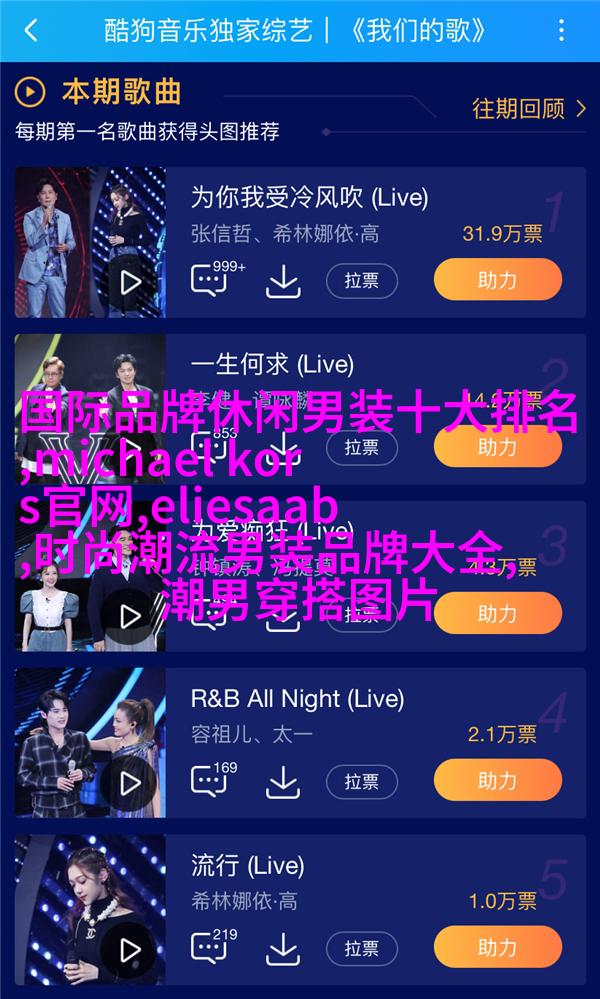Play R&B All Night (Live) thumbnail
600x999 pixels.
point(131,782)
